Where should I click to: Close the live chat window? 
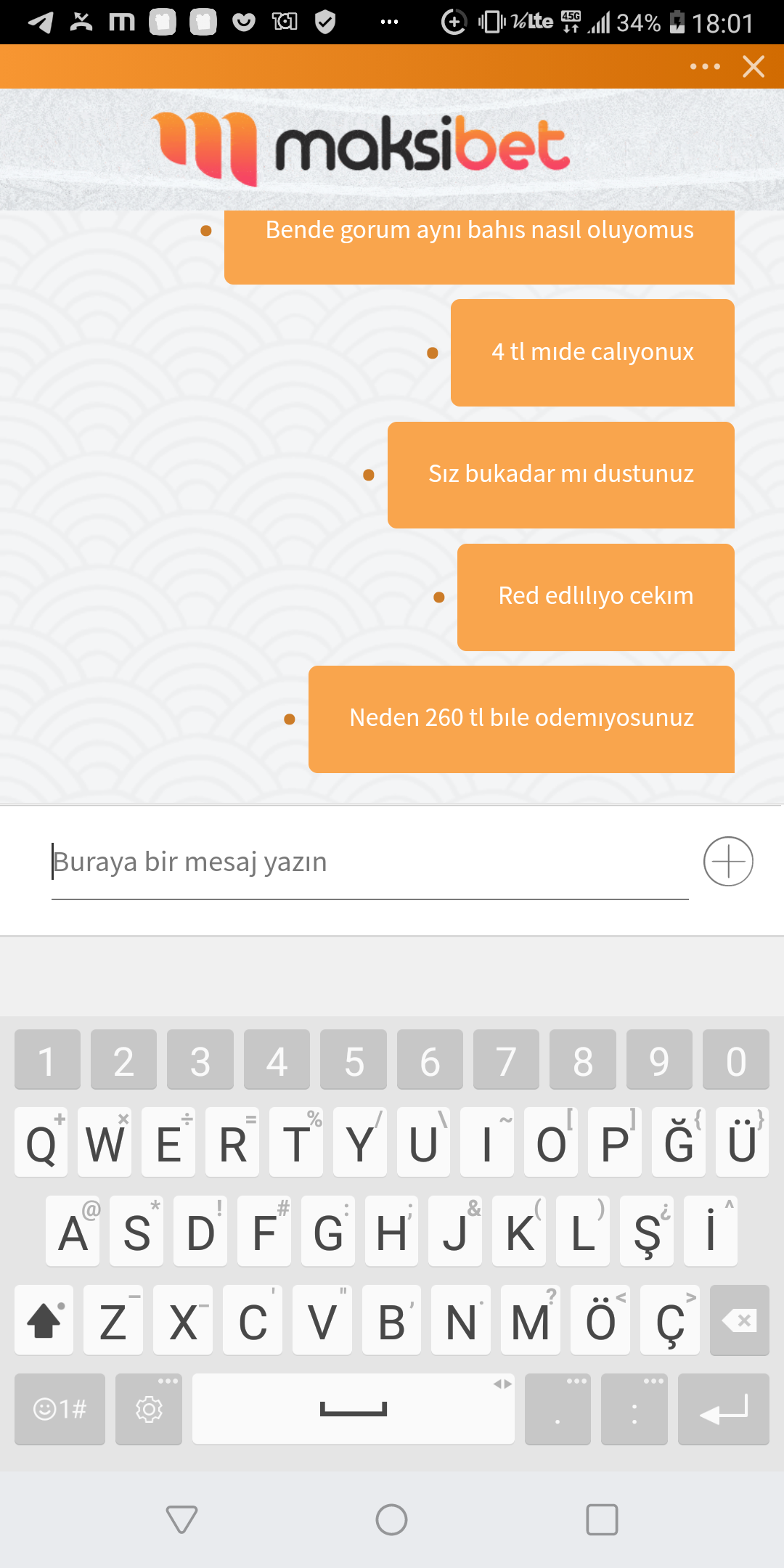click(x=754, y=67)
